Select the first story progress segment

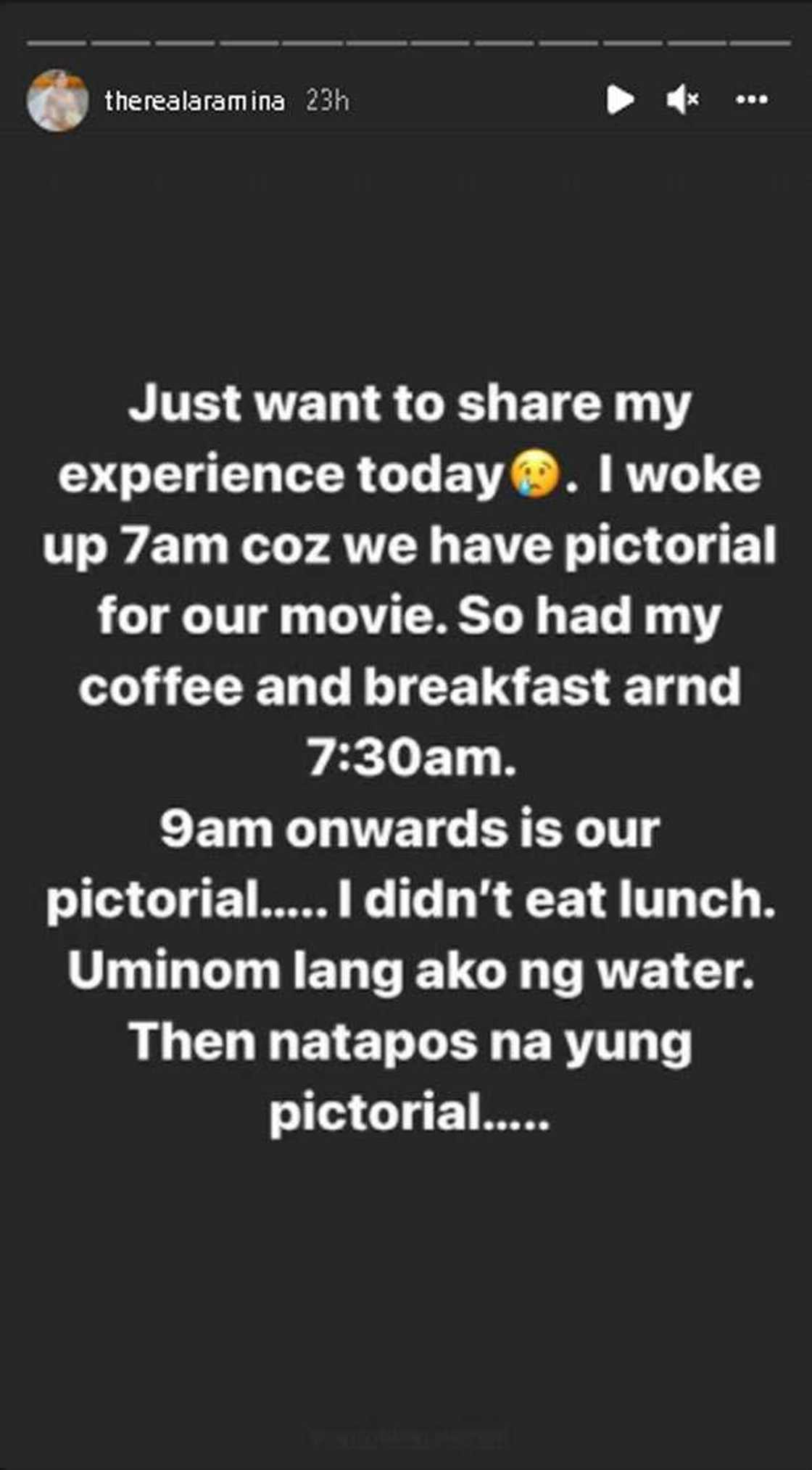[x=57, y=44]
